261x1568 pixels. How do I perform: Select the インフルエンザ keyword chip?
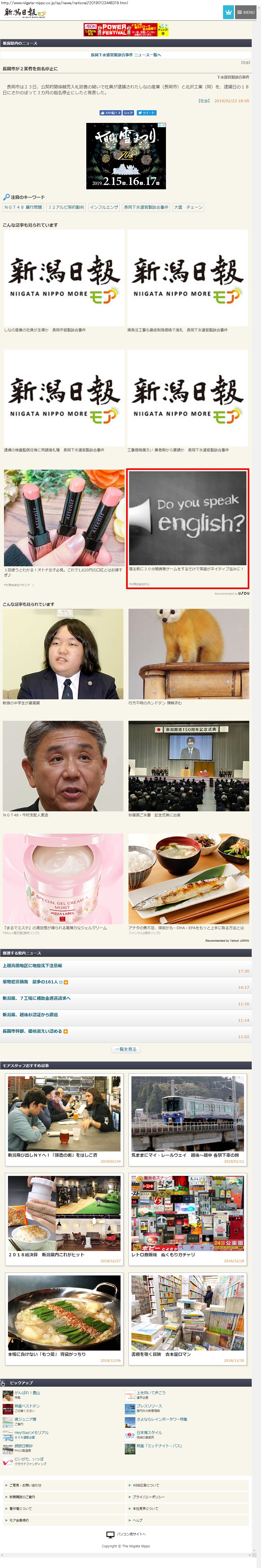coord(104,208)
